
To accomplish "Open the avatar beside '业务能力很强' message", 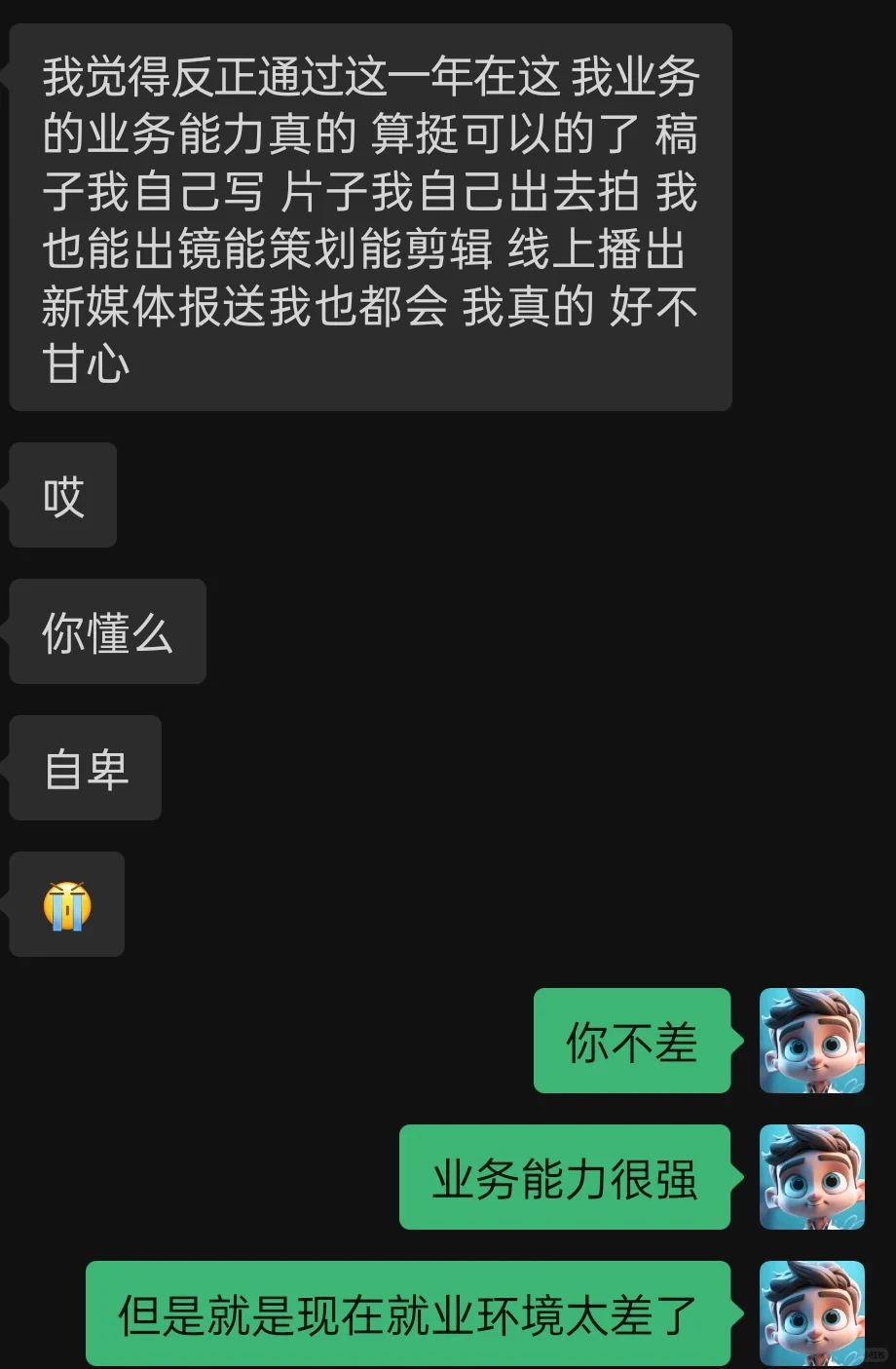I will click(811, 1177).
